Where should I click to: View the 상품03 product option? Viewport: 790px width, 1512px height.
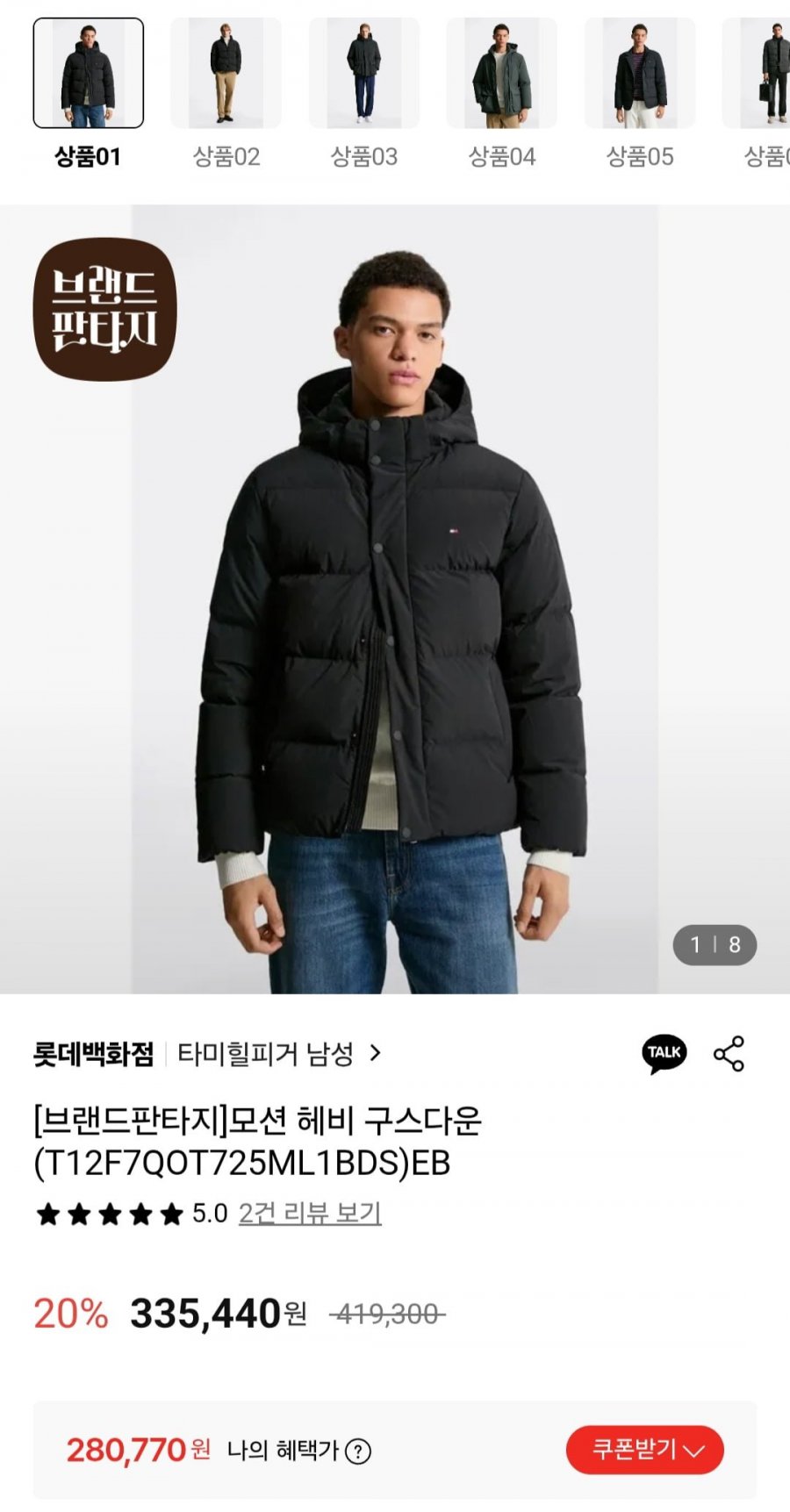pos(363,74)
